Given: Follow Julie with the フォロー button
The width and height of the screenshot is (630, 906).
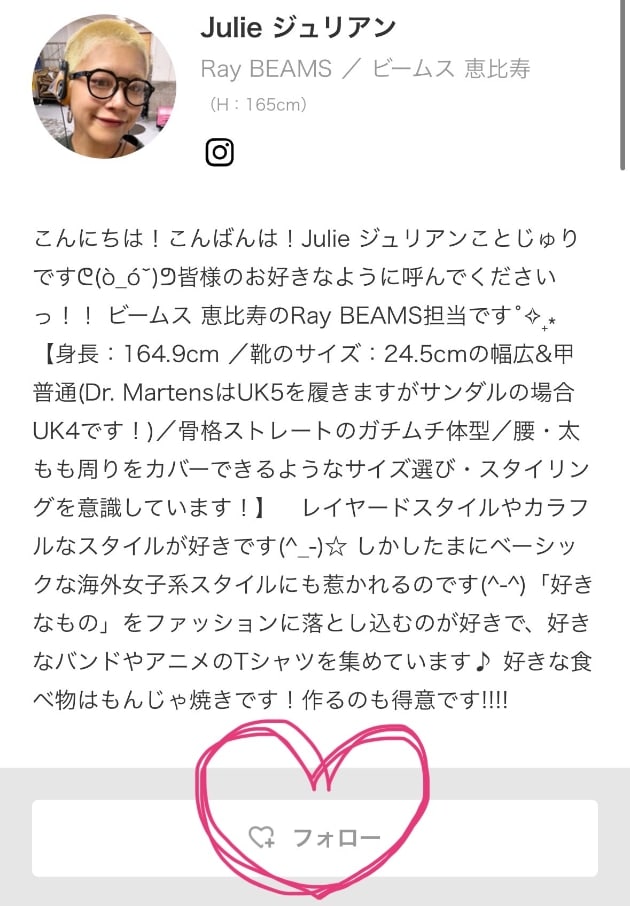Looking at the screenshot, I should click(x=315, y=837).
